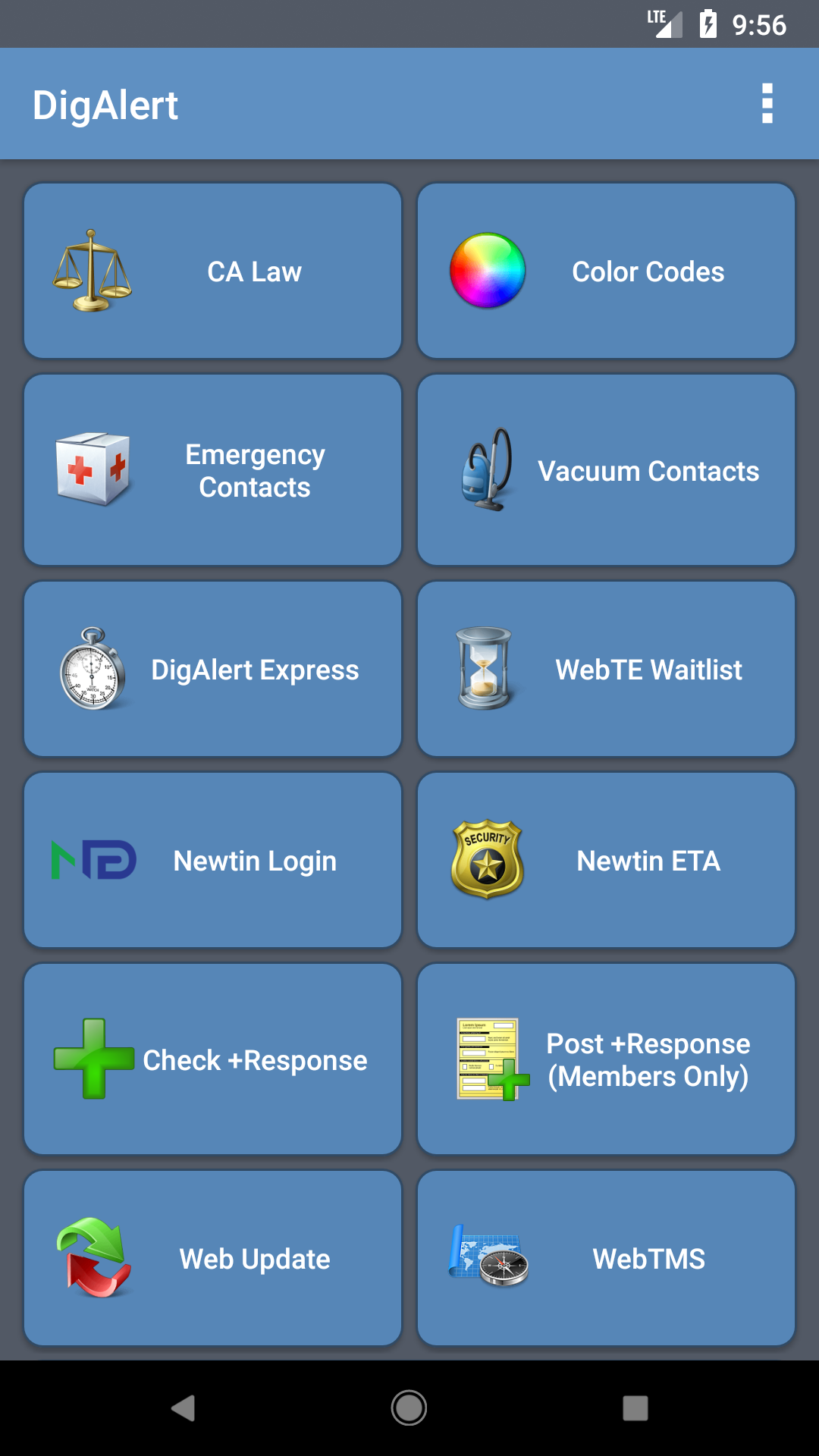Open the Color Codes screen
This screenshot has height=1456, width=819.
pos(607,271)
